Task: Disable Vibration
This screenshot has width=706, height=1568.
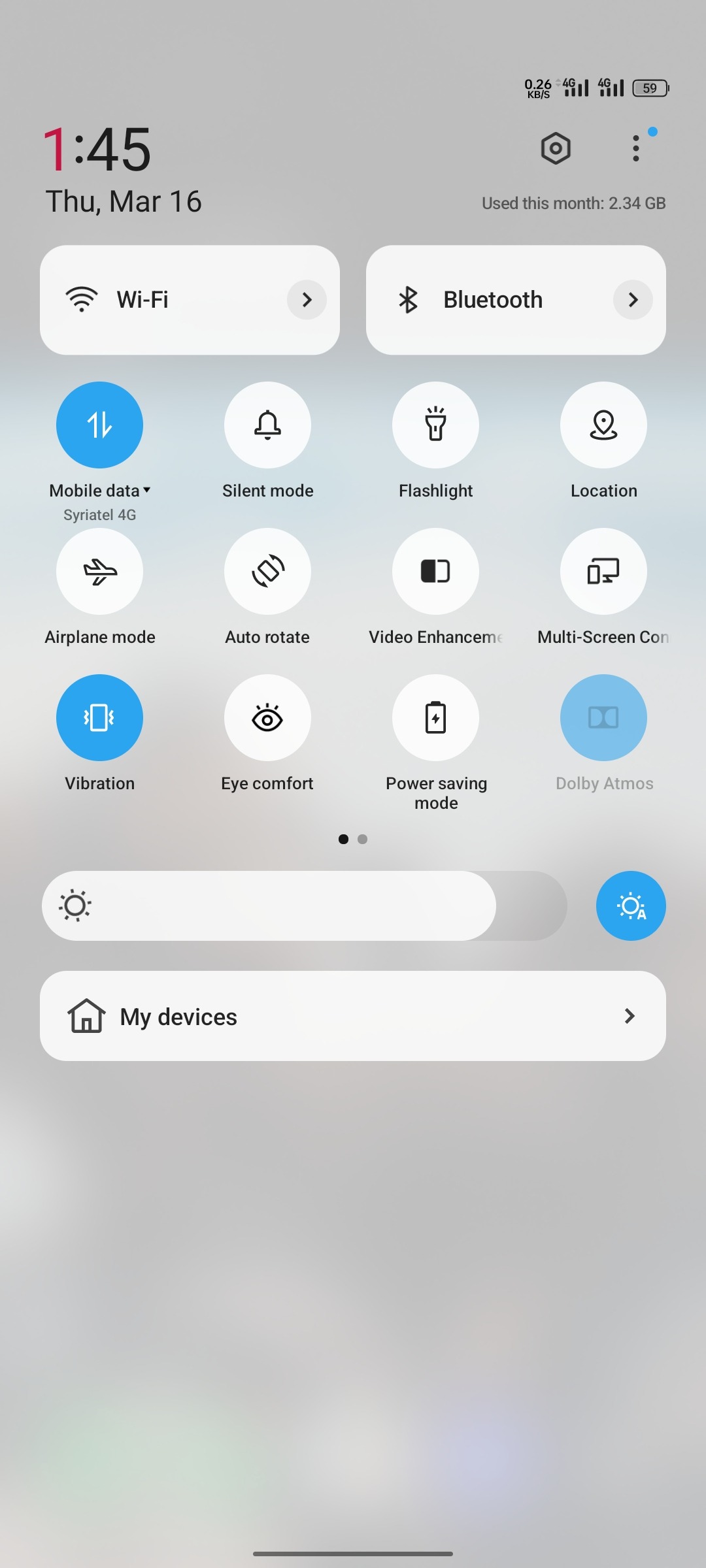Action: (99, 718)
